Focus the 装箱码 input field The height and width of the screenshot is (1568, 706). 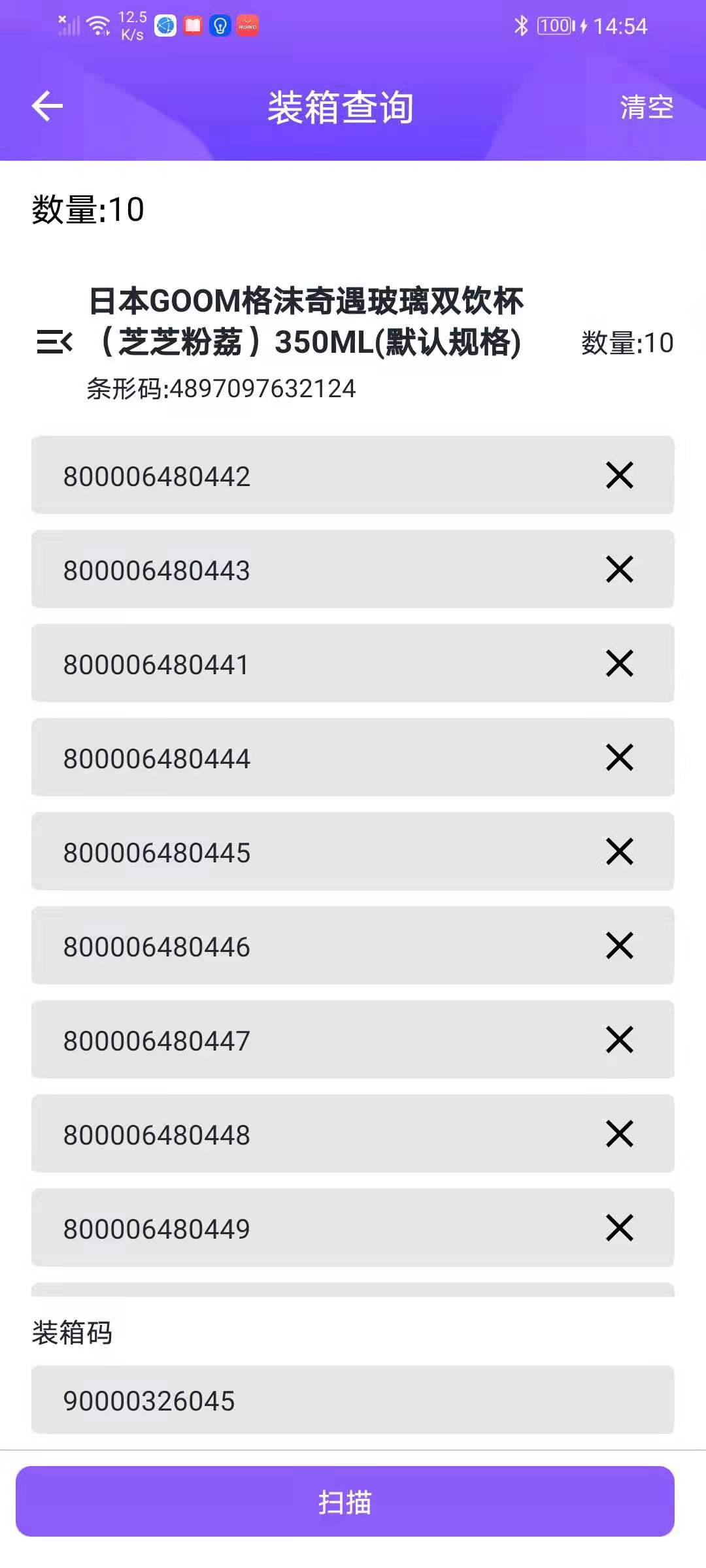[x=352, y=1400]
